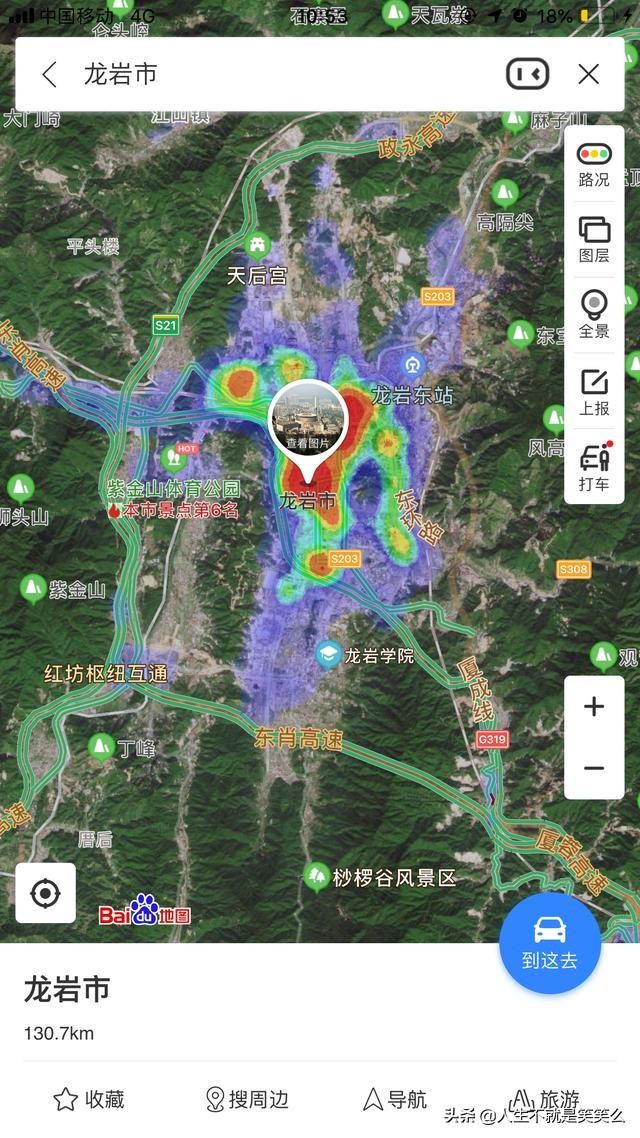Screen dimensions: 640x1138
Task: Save the place with 收藏
Action: [89, 1100]
